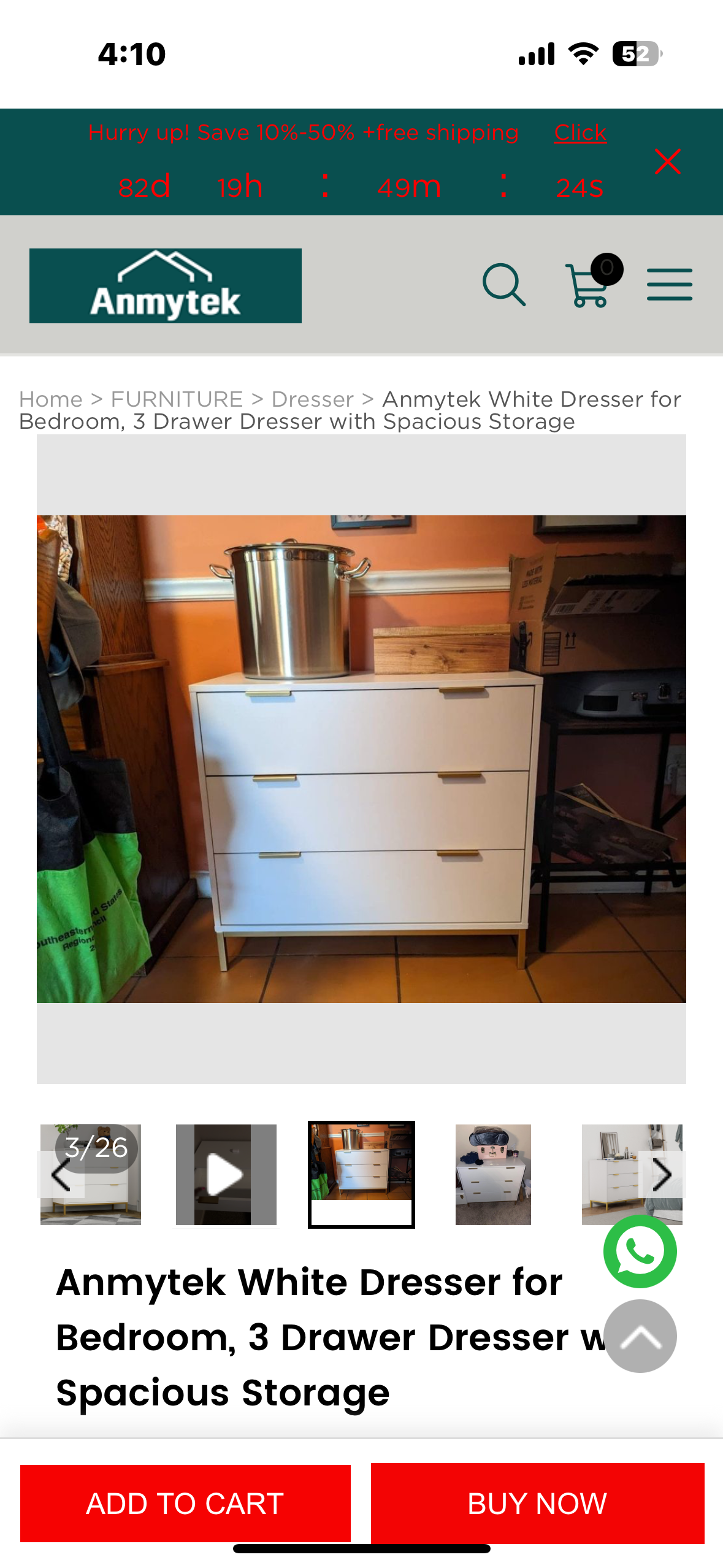Go to the Anmytek homepage via logo
Image resolution: width=723 pixels, height=1568 pixels.
(166, 286)
